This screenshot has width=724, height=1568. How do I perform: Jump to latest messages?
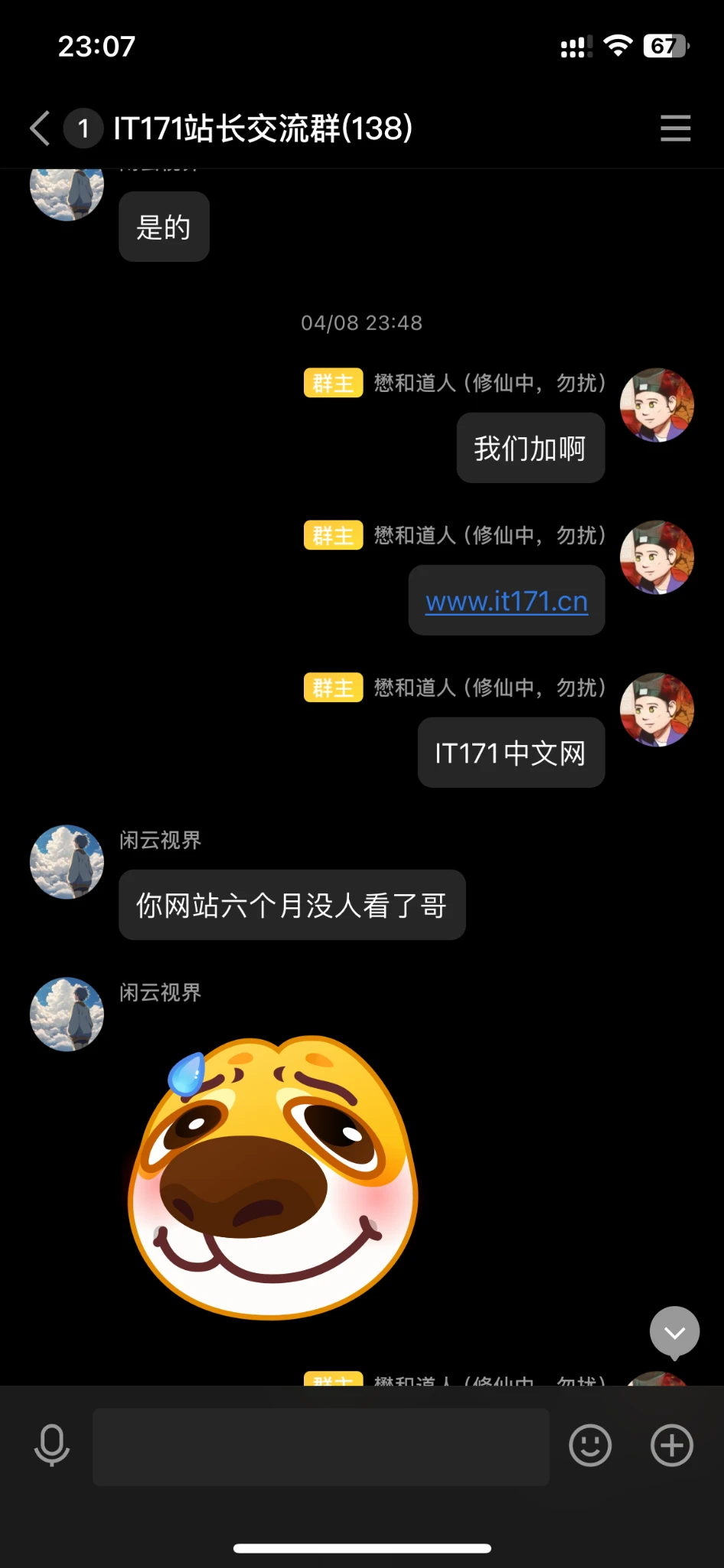coord(674,1332)
